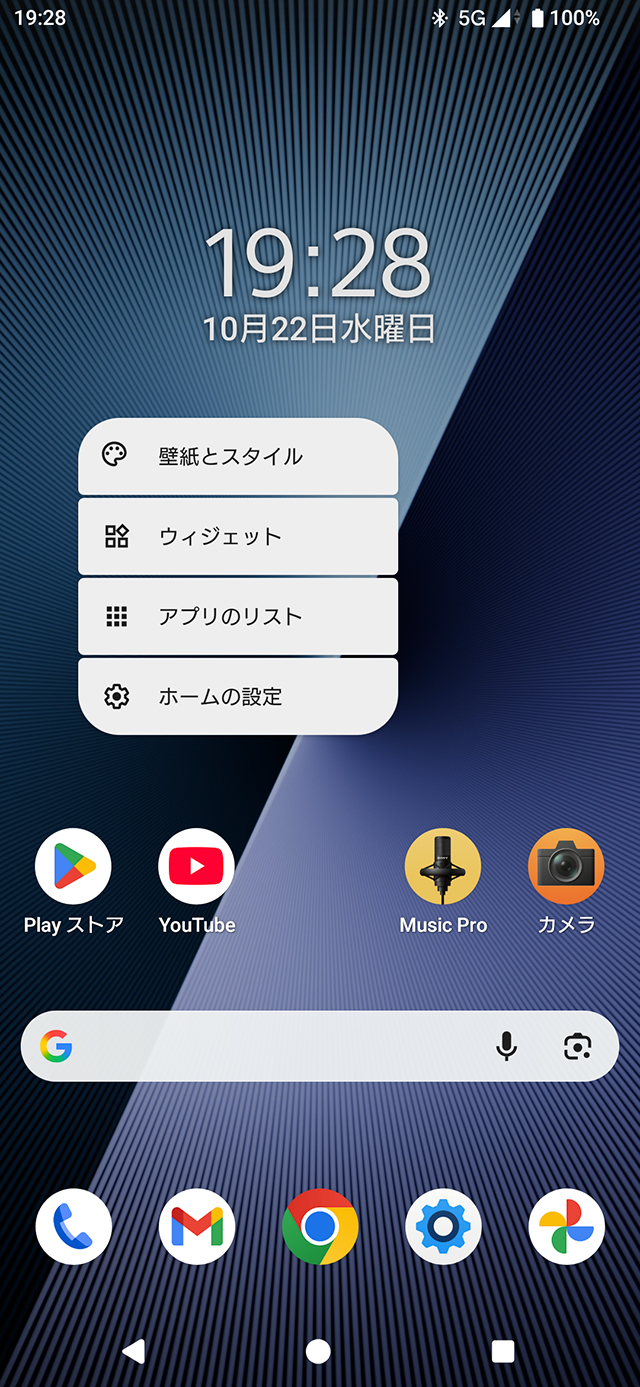Screen dimensions: 640x1387
Task: Open recent apps overview
Action: pos(503,1351)
